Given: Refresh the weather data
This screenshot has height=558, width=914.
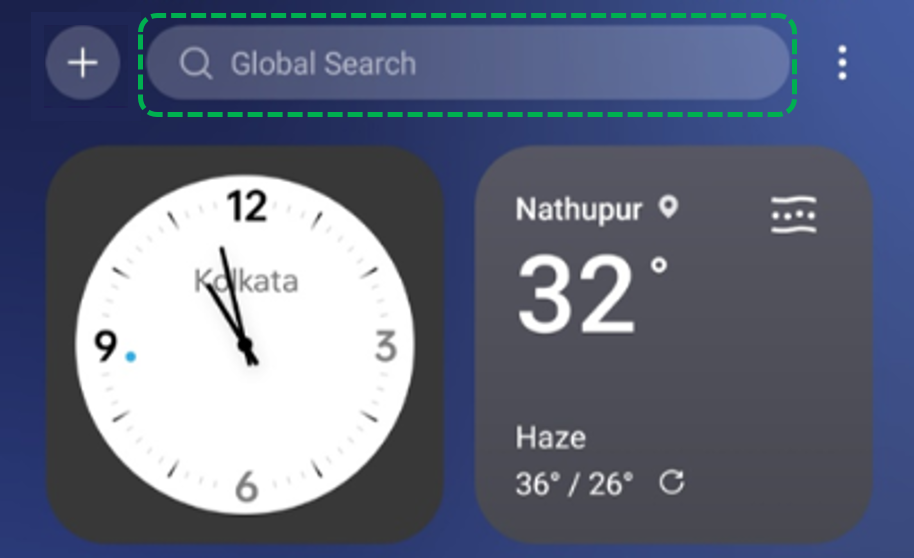Looking at the screenshot, I should point(672,483).
